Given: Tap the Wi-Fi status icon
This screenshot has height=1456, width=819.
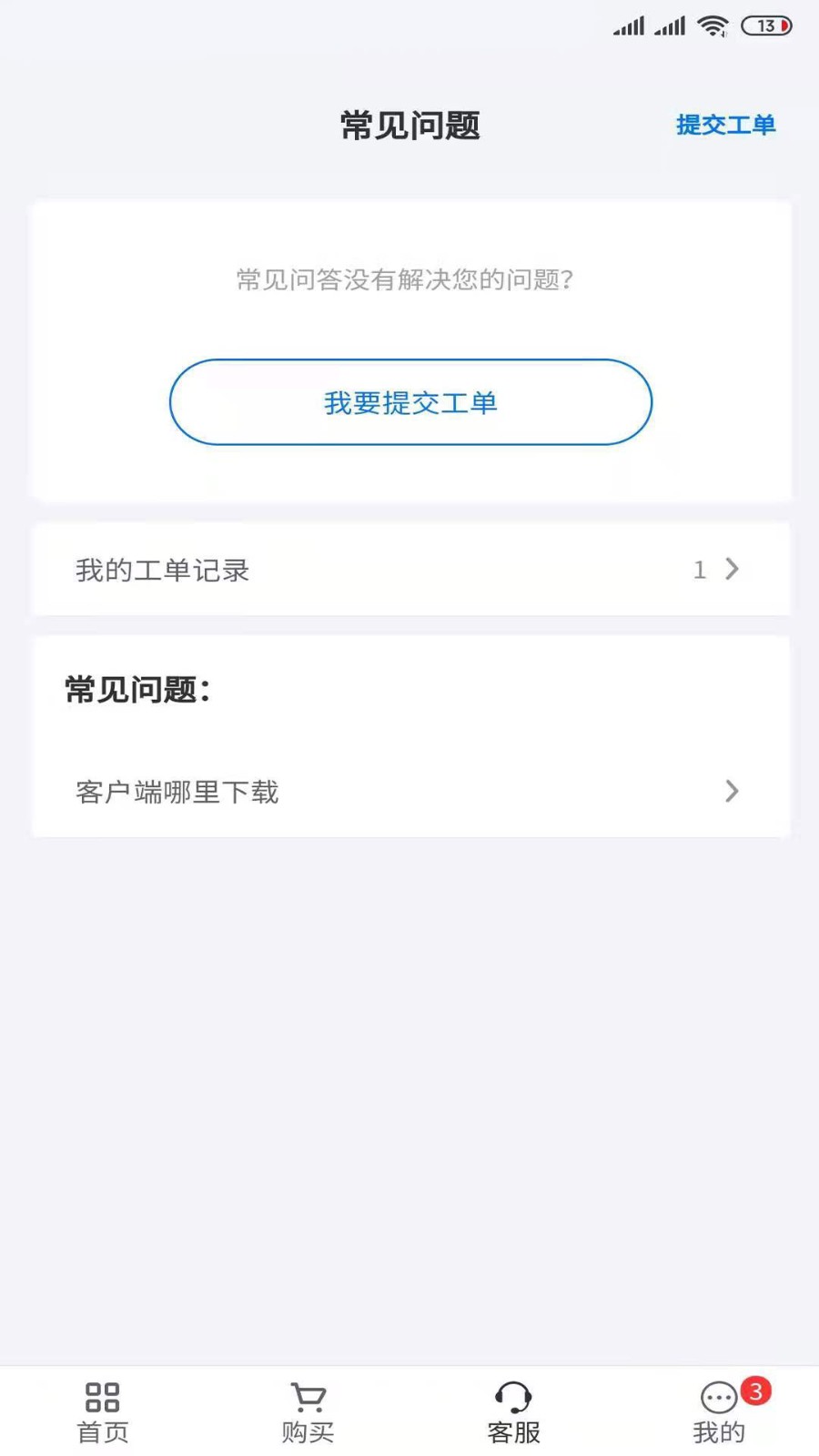Looking at the screenshot, I should (713, 26).
